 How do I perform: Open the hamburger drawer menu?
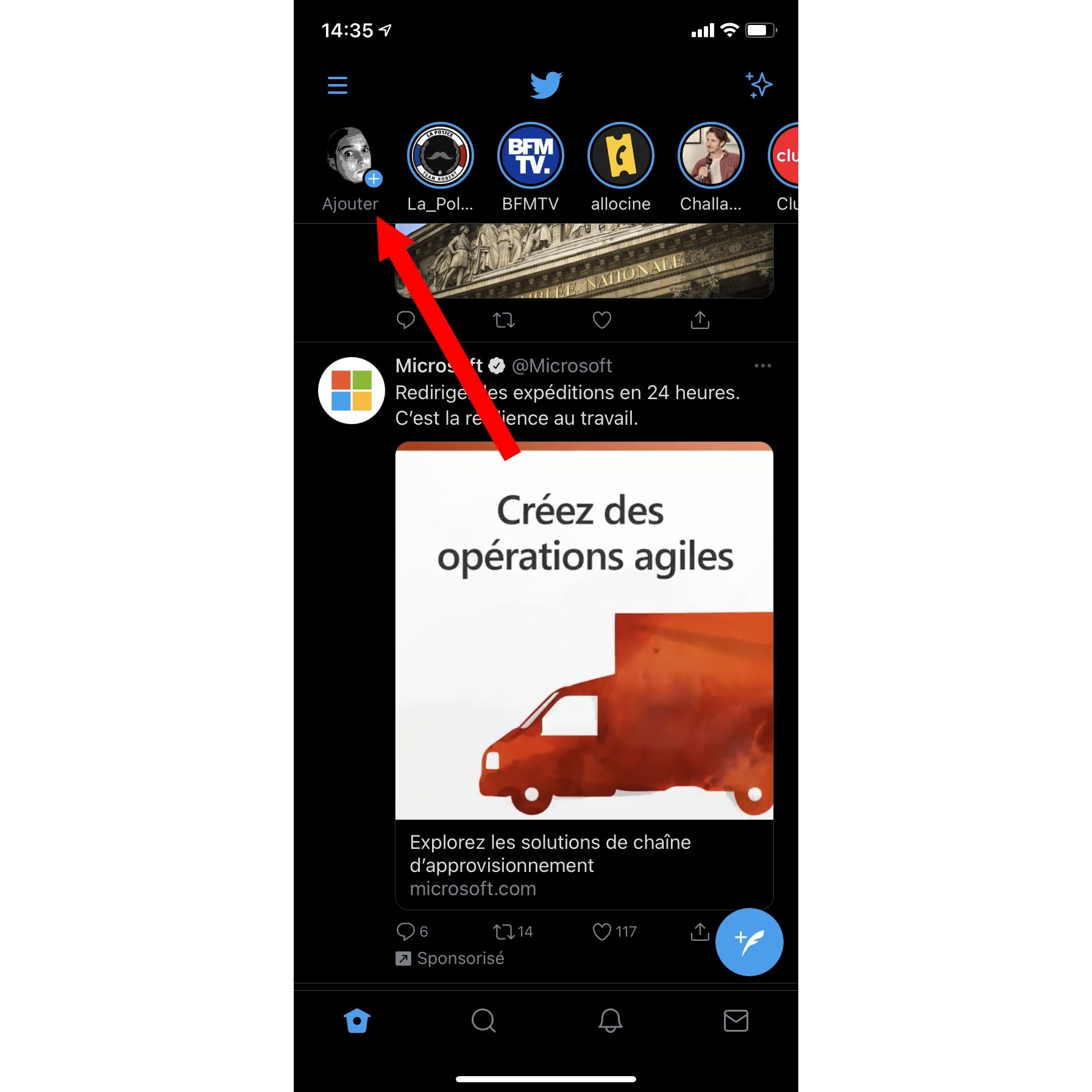point(337,85)
